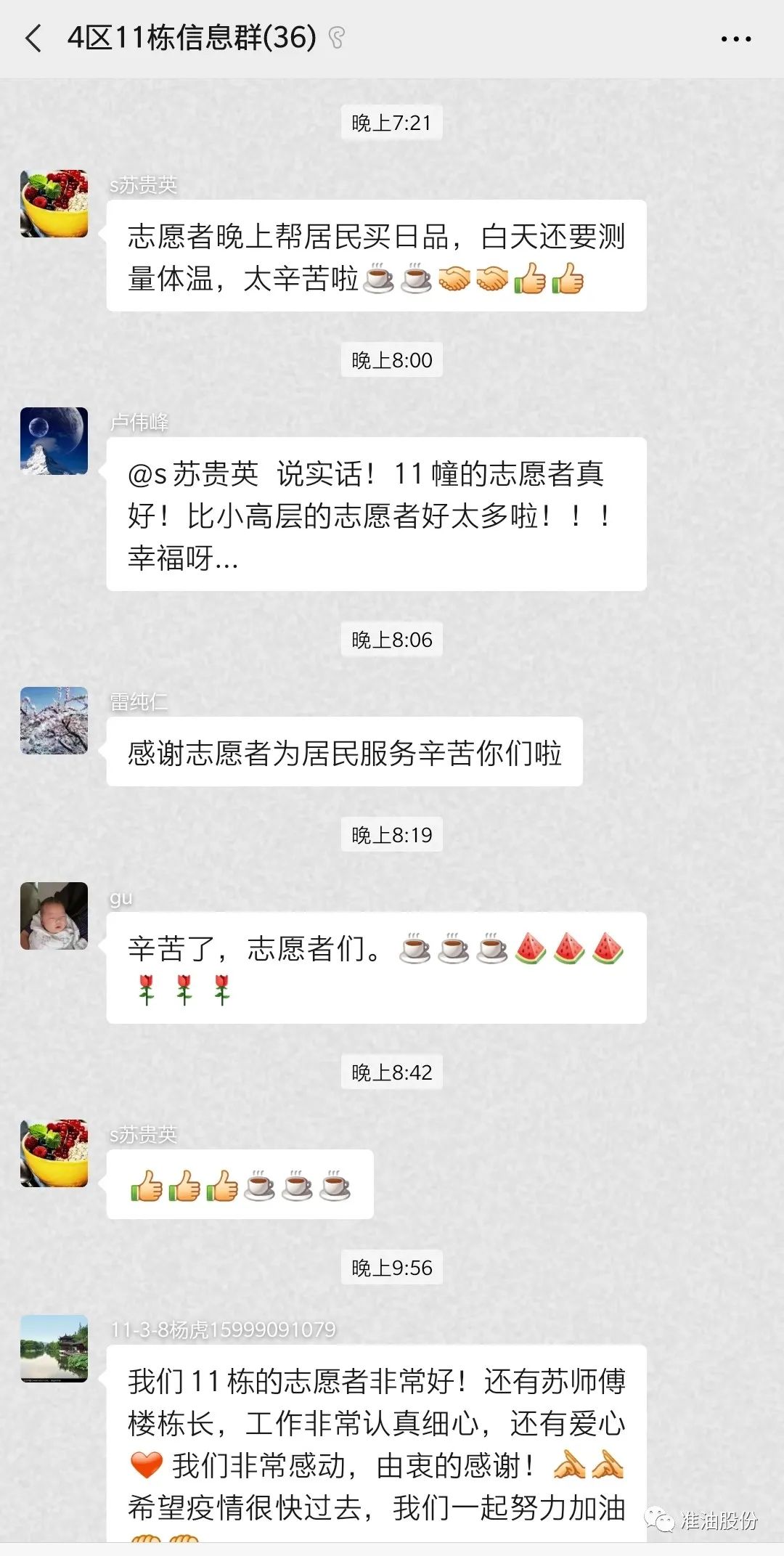Screen dimensions: 784x1556
Task: Open the three-dot group chat menu
Action: coord(735,39)
